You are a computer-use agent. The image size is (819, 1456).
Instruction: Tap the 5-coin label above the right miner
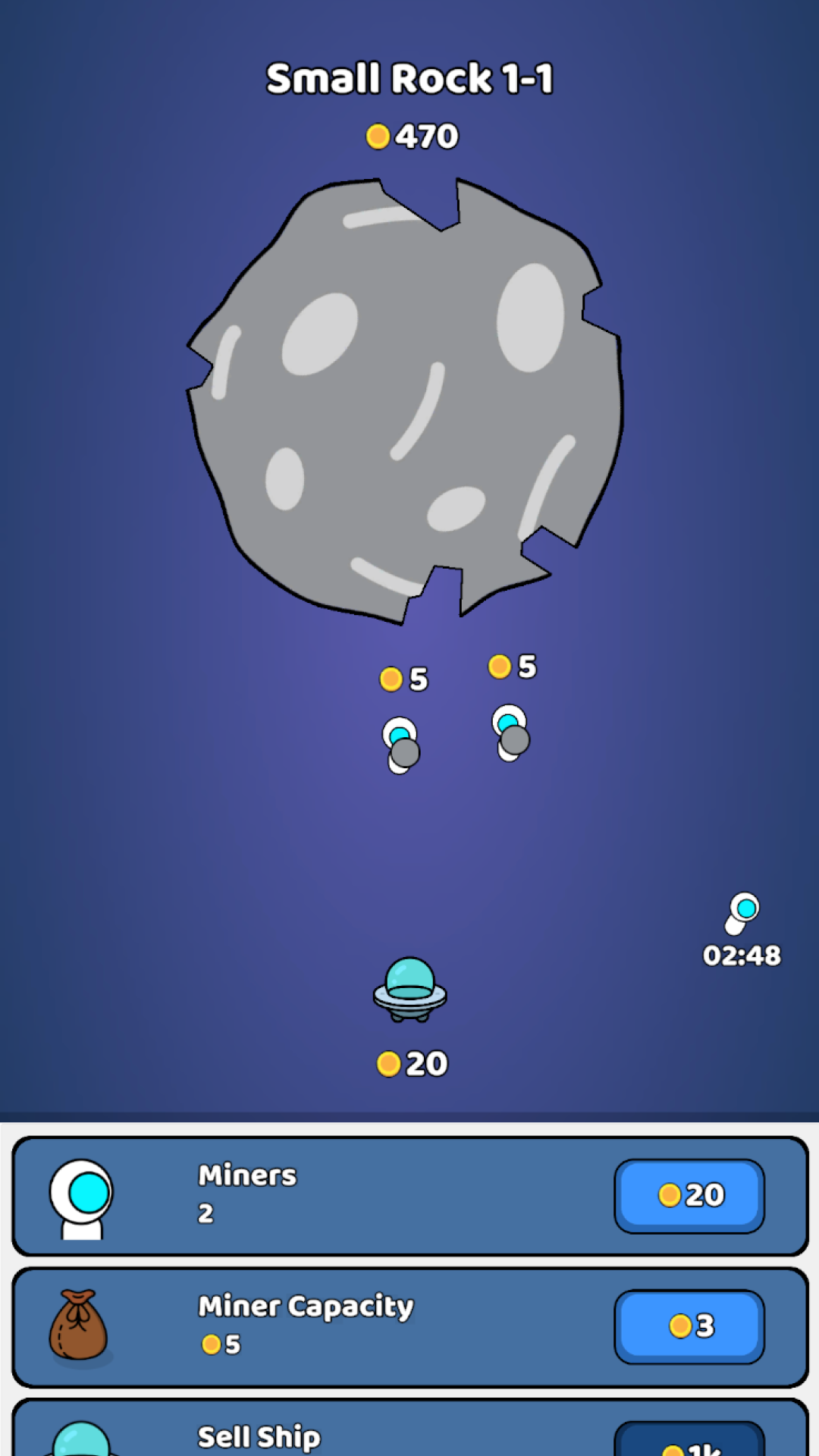click(x=512, y=666)
